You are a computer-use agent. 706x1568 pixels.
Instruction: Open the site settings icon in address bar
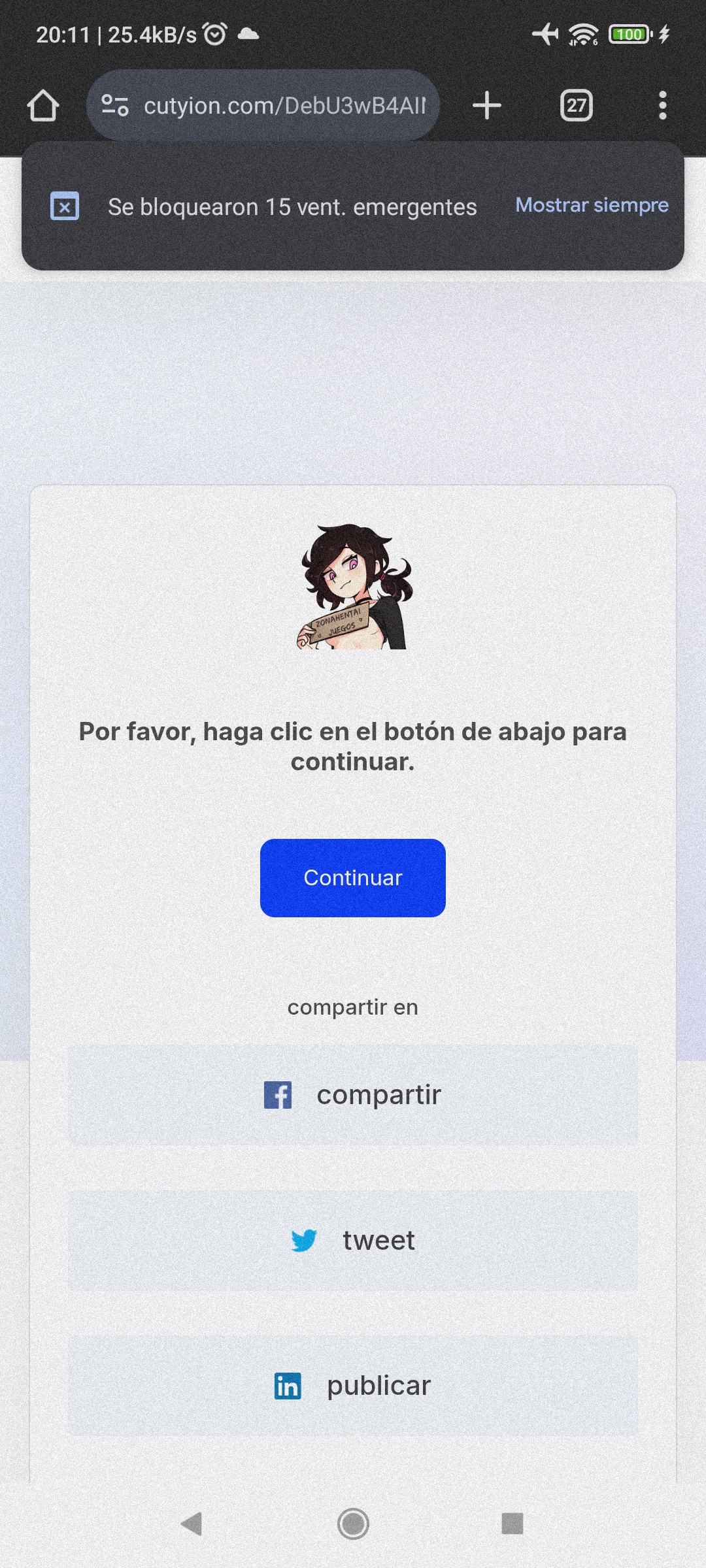115,106
